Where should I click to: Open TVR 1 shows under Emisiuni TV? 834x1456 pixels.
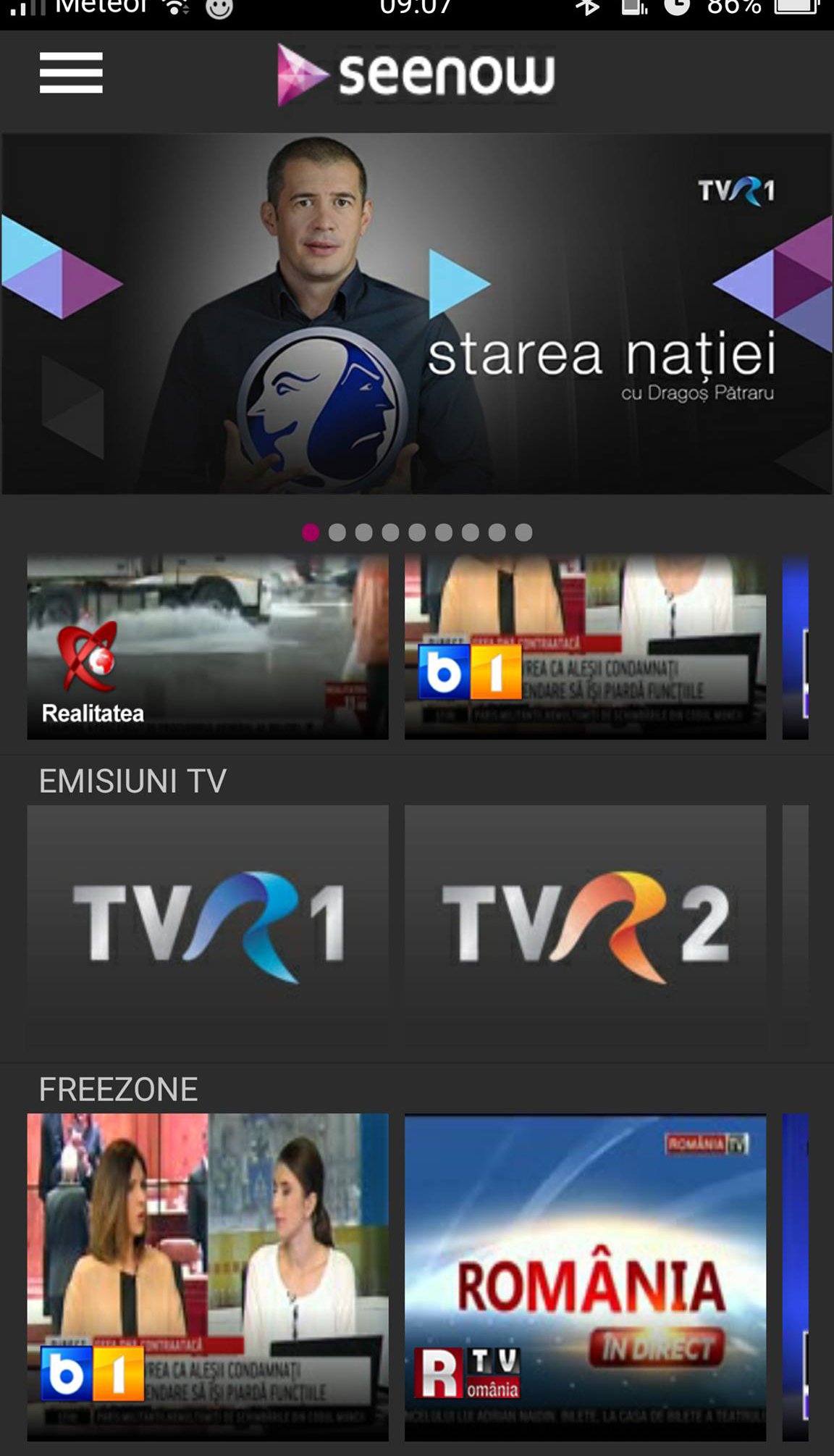[x=208, y=926]
